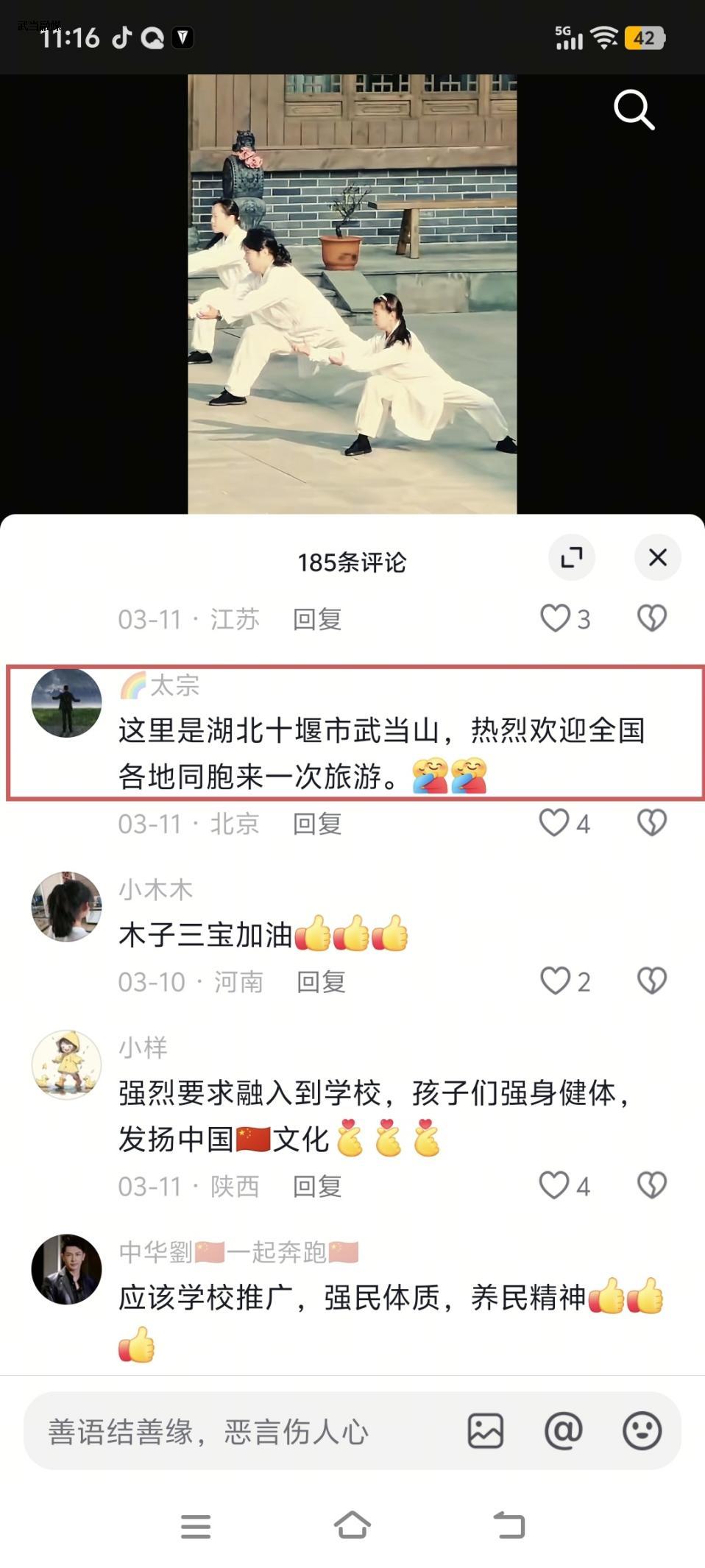This screenshot has width=705, height=1568.
Task: Reply to the 03-11 江苏 comment
Action: point(317,620)
